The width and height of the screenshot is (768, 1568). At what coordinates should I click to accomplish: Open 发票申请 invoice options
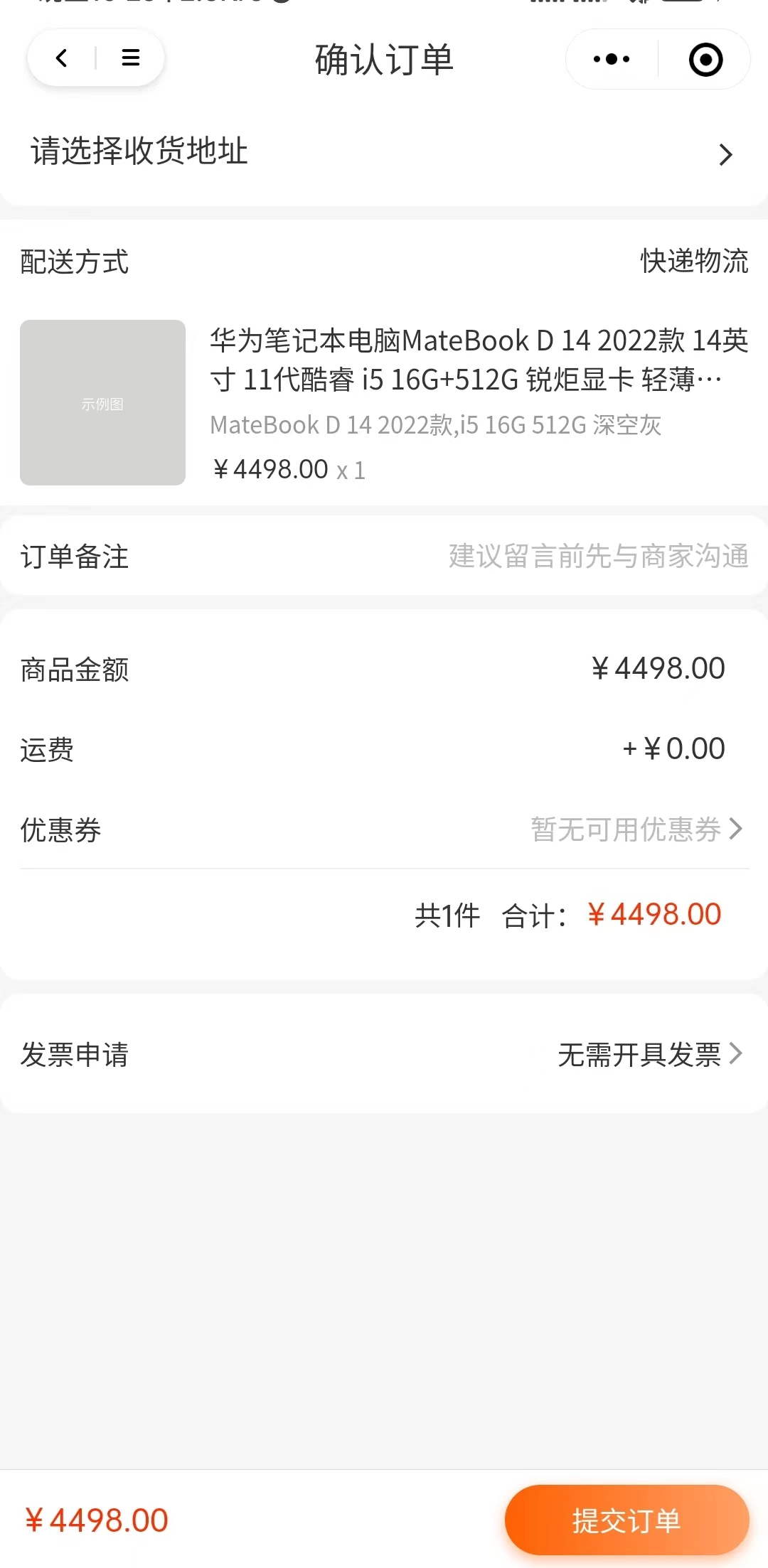tap(649, 1055)
